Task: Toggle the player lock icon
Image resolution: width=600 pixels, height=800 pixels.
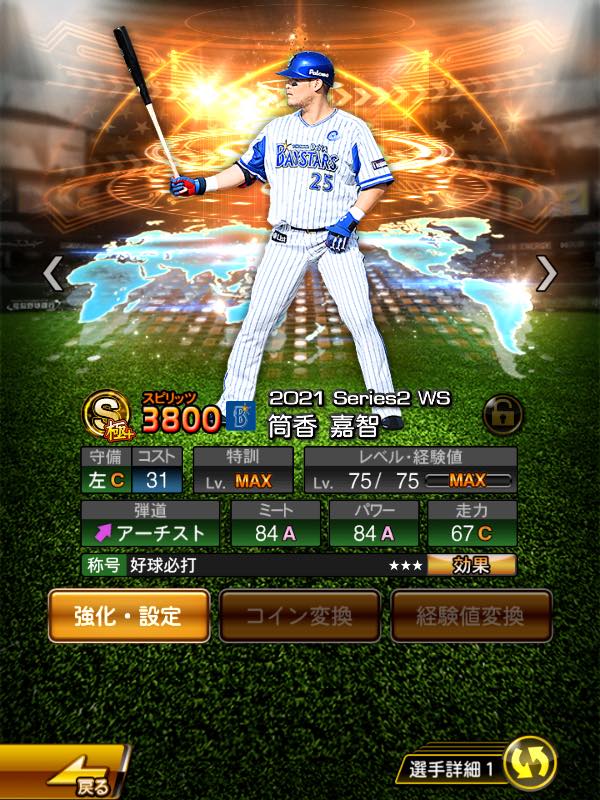Action: (501, 414)
